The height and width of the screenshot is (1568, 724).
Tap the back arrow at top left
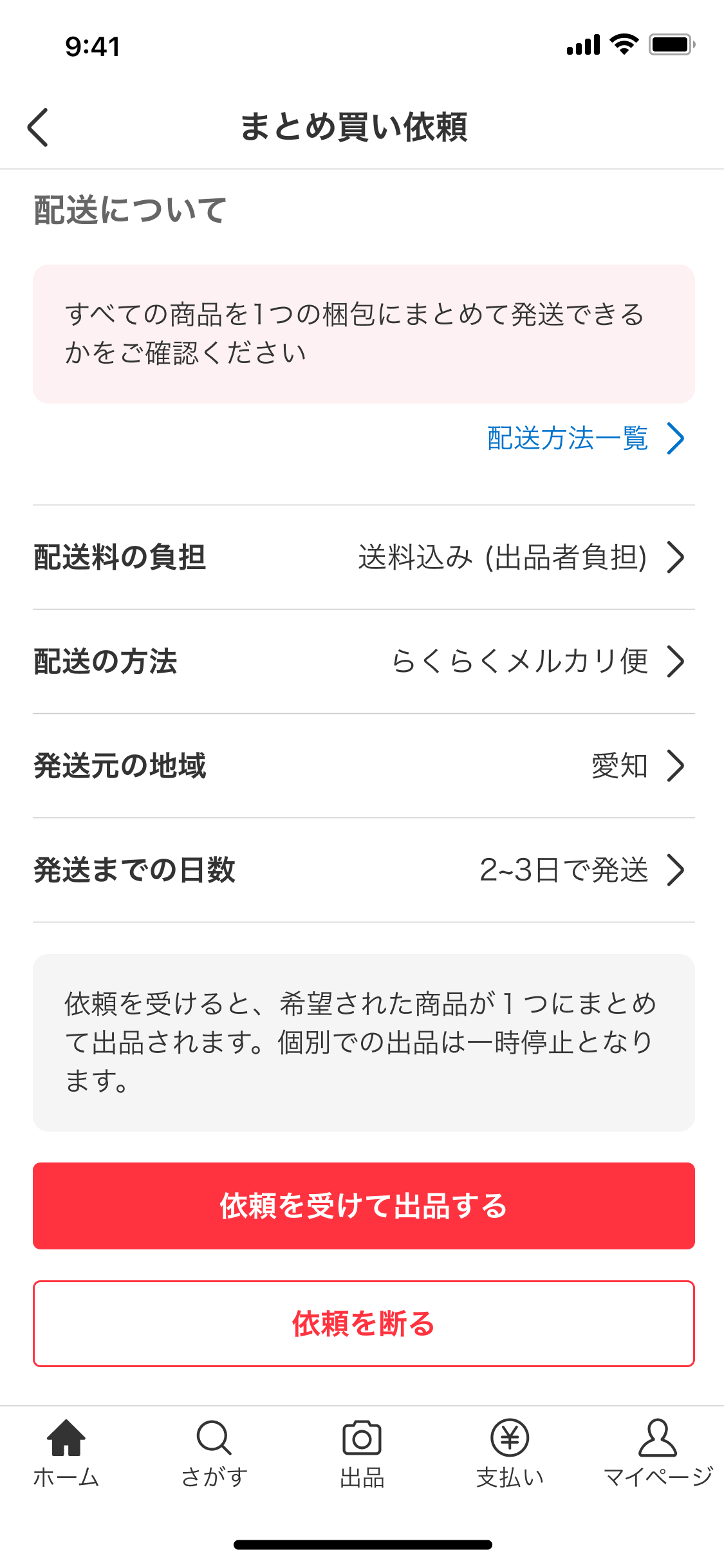pyautogui.click(x=39, y=126)
